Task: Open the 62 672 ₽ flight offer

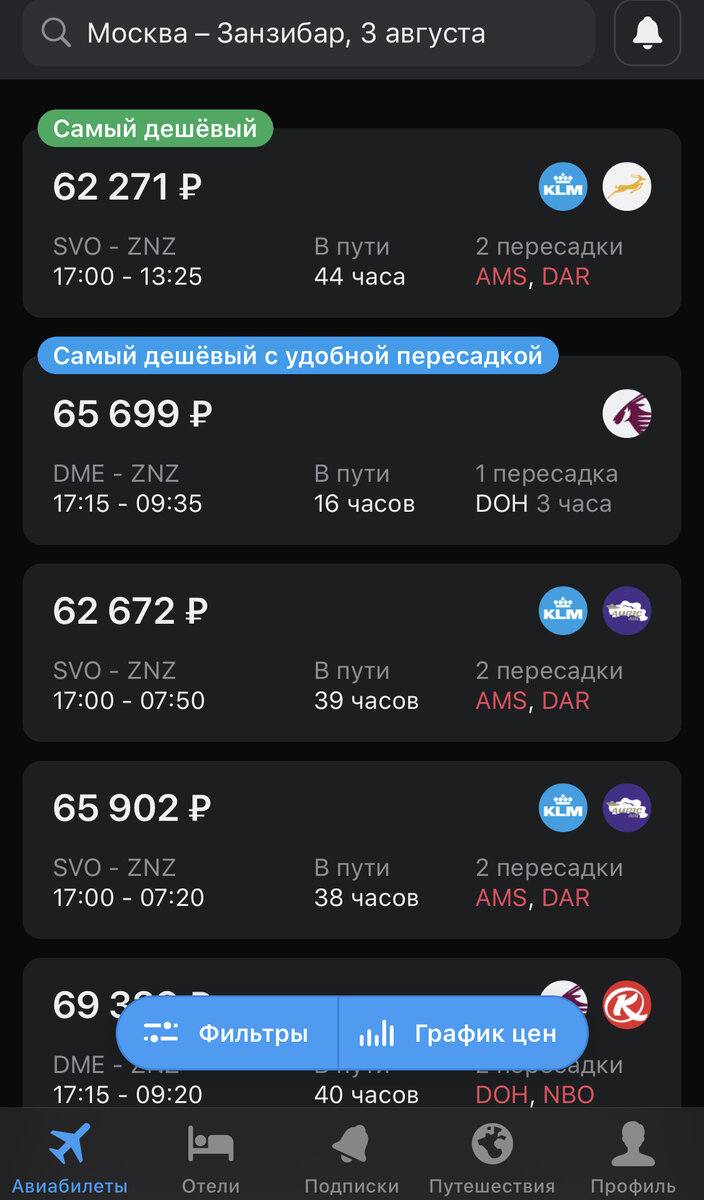Action: point(352,653)
